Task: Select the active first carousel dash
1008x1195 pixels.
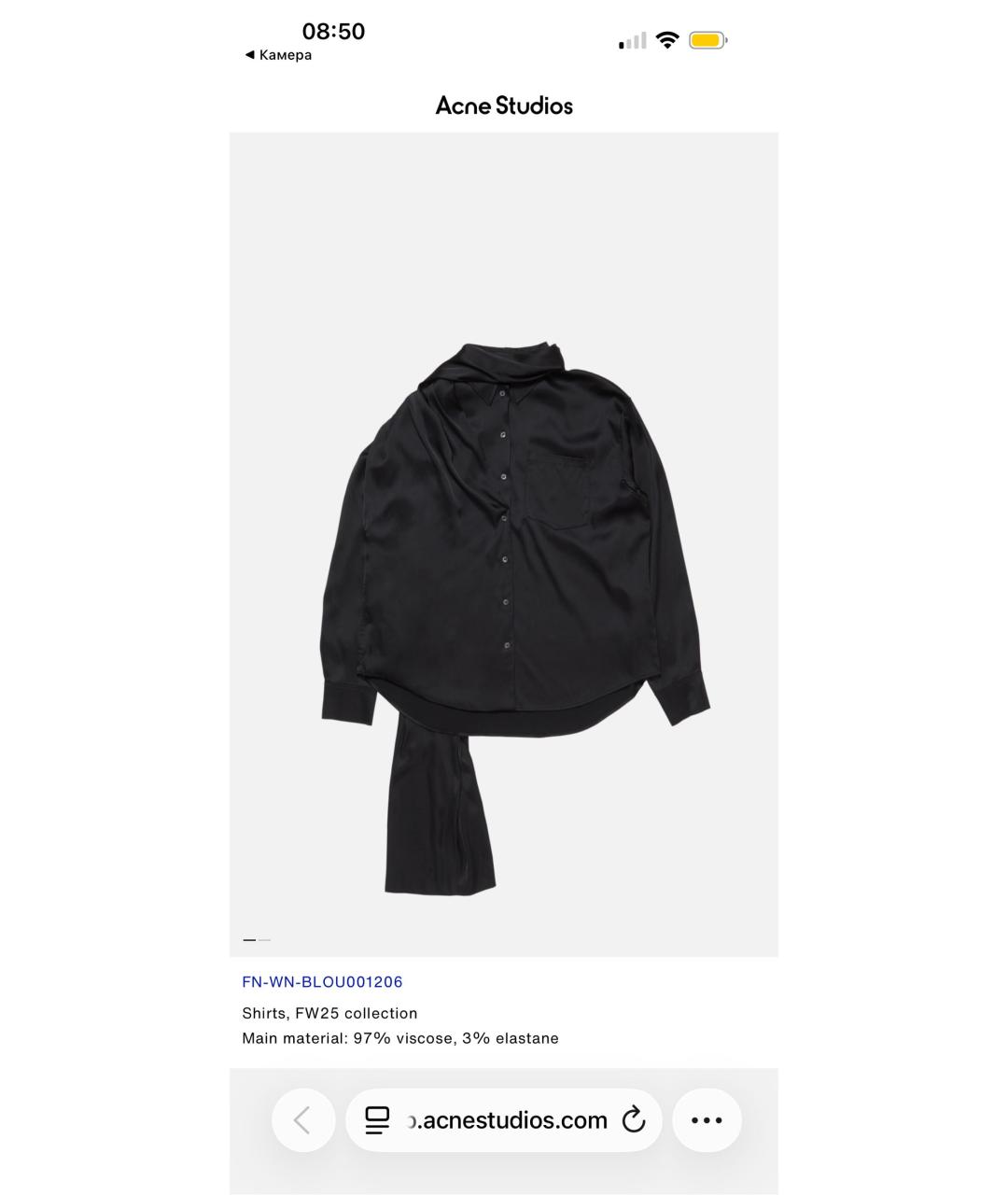Action: coord(247,940)
